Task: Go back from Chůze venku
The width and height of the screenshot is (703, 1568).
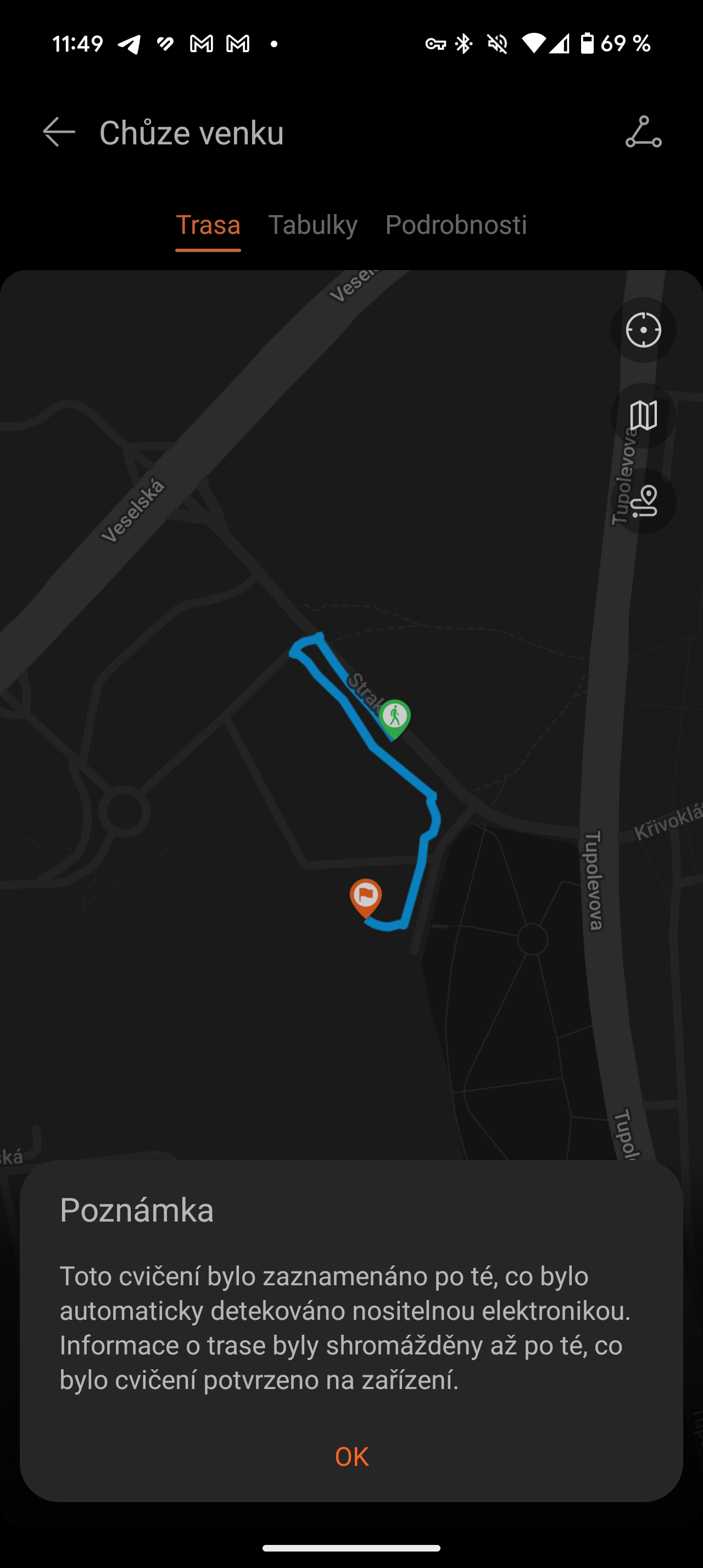Action: click(x=58, y=132)
